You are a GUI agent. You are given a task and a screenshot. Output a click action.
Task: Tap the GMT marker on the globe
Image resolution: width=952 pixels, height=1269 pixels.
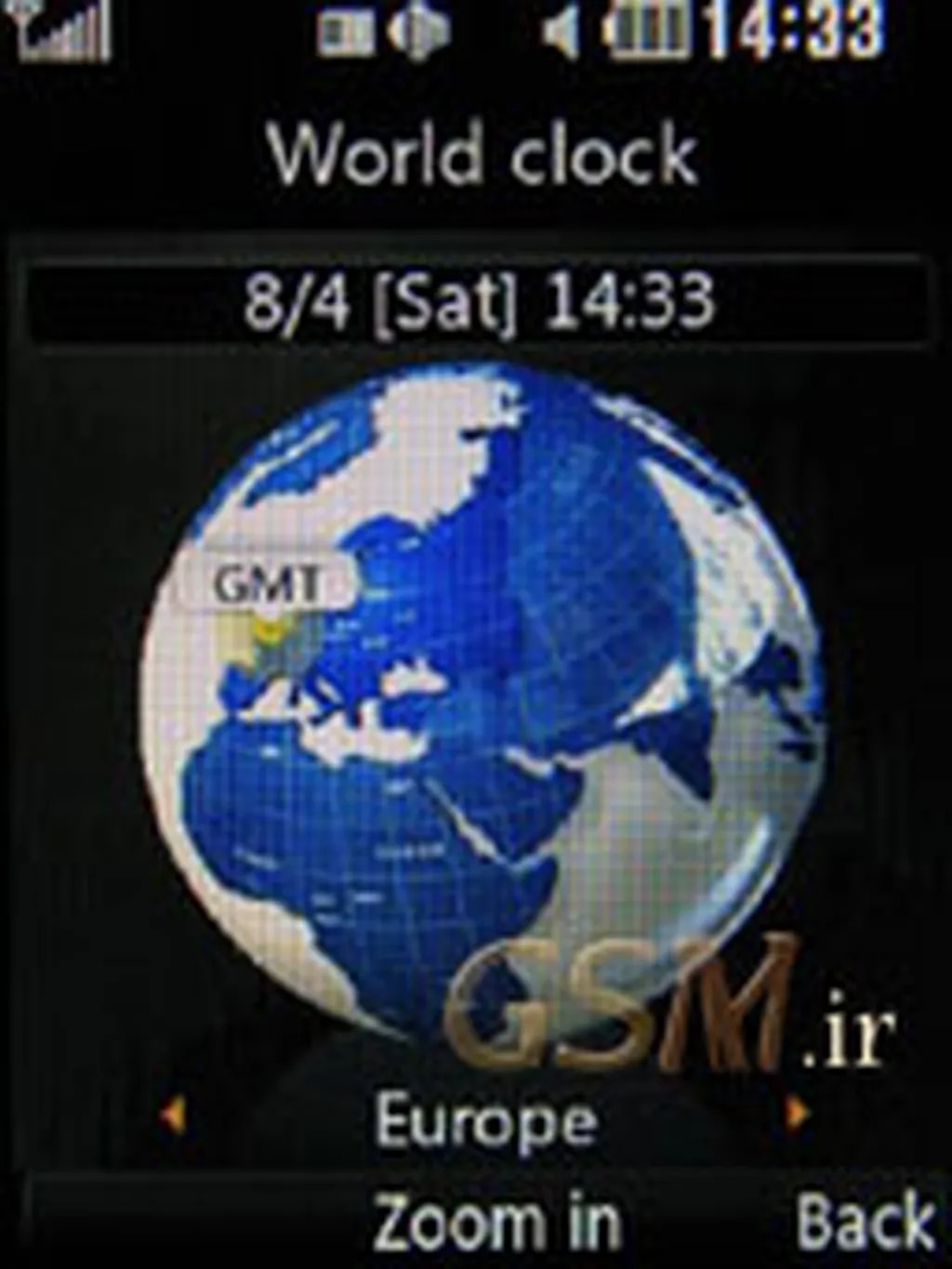coord(267,586)
